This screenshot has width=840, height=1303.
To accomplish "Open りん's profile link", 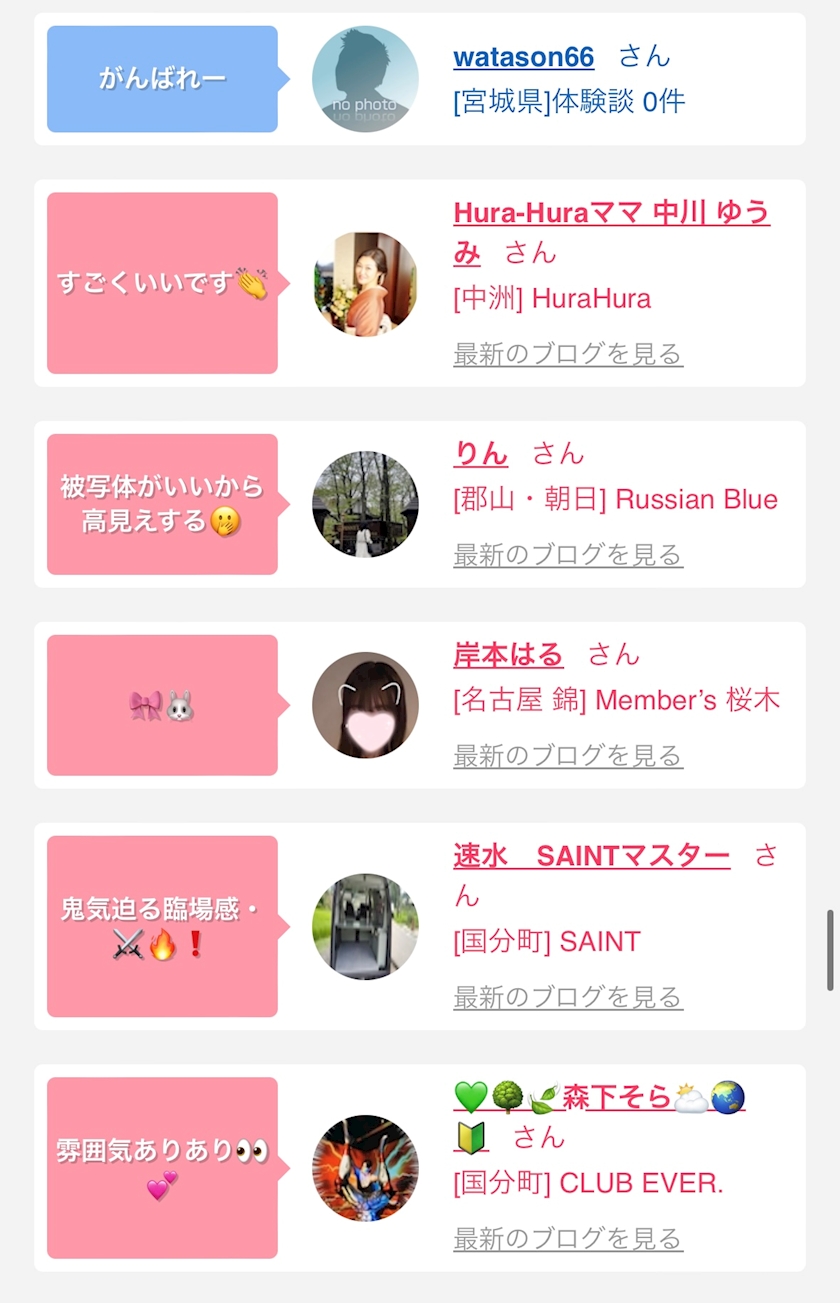I will click(x=480, y=454).
